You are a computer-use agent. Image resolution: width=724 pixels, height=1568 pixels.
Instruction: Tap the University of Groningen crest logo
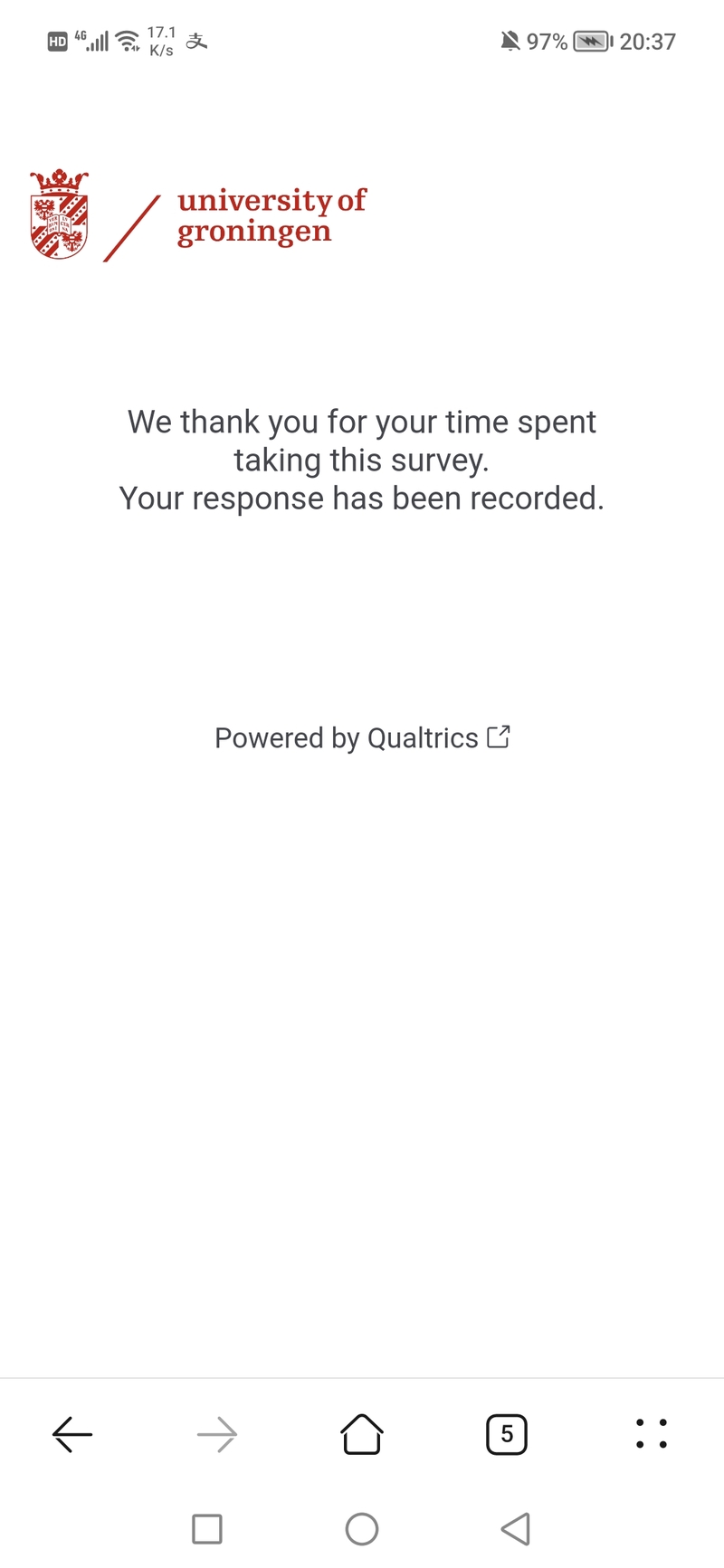(57, 214)
